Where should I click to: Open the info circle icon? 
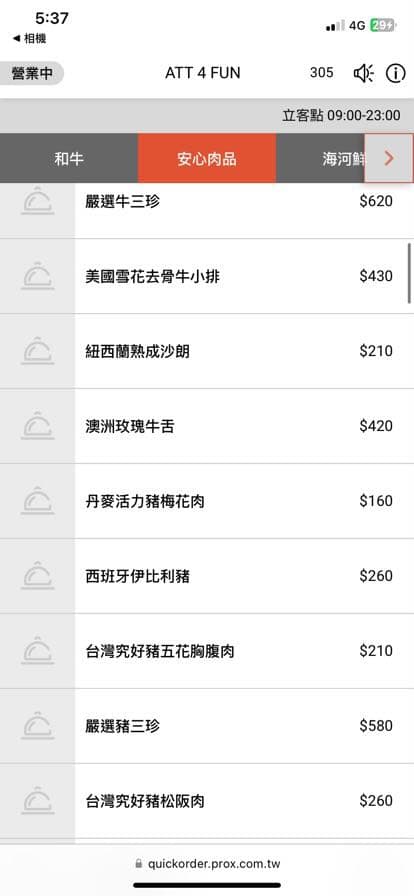[x=395, y=73]
